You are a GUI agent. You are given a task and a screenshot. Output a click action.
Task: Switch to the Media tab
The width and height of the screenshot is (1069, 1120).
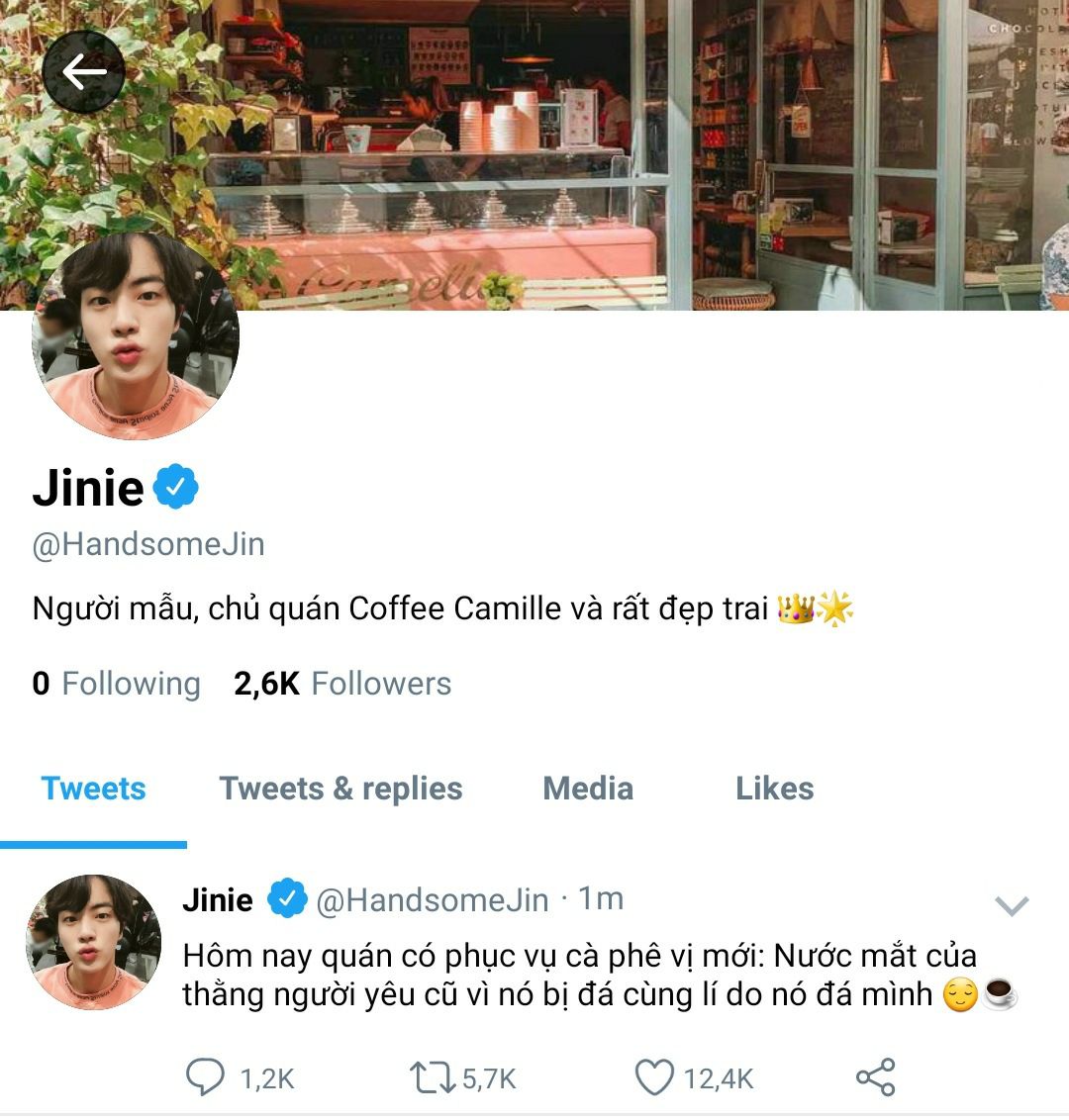click(588, 789)
